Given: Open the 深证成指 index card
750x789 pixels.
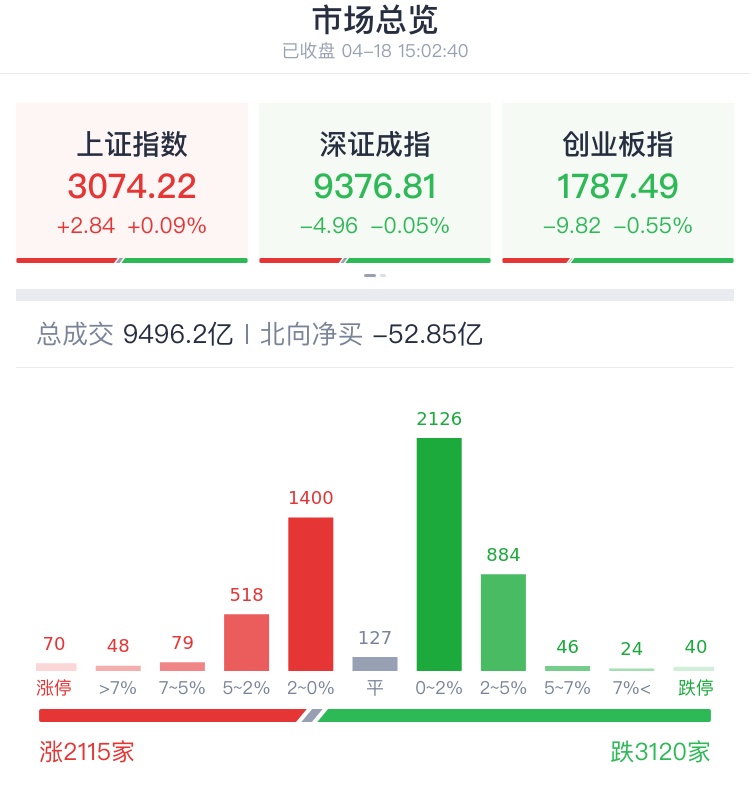Looking at the screenshot, I should 374,184.
